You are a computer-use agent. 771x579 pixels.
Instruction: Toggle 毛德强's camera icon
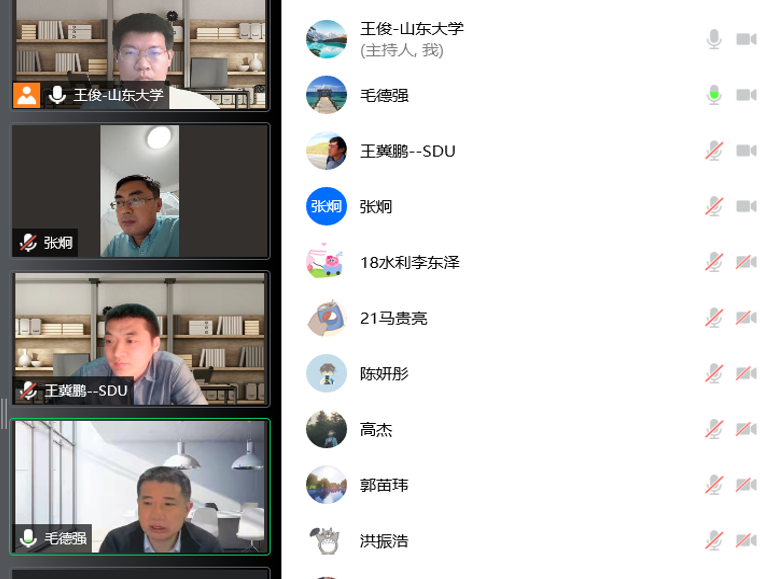746,95
